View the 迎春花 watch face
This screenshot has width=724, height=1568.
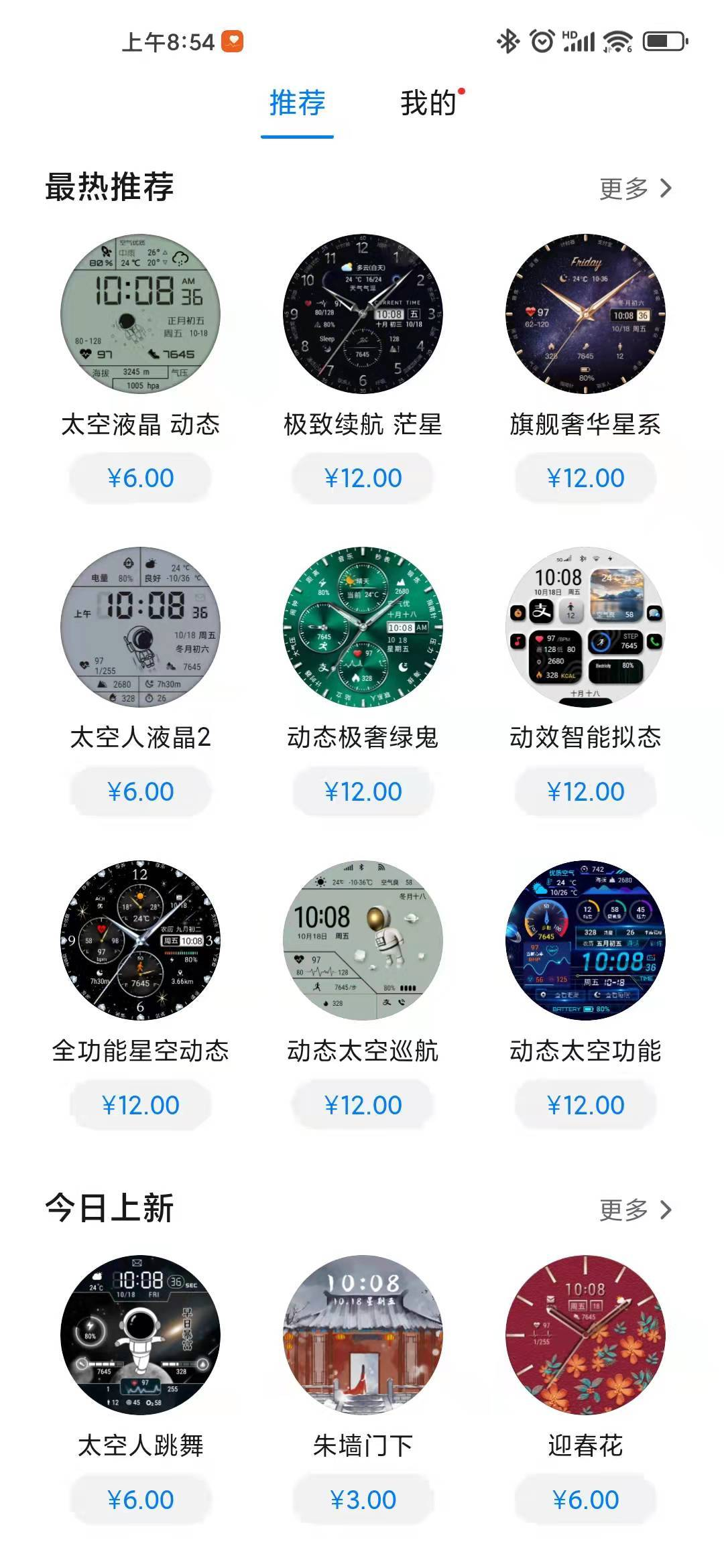585,1334
